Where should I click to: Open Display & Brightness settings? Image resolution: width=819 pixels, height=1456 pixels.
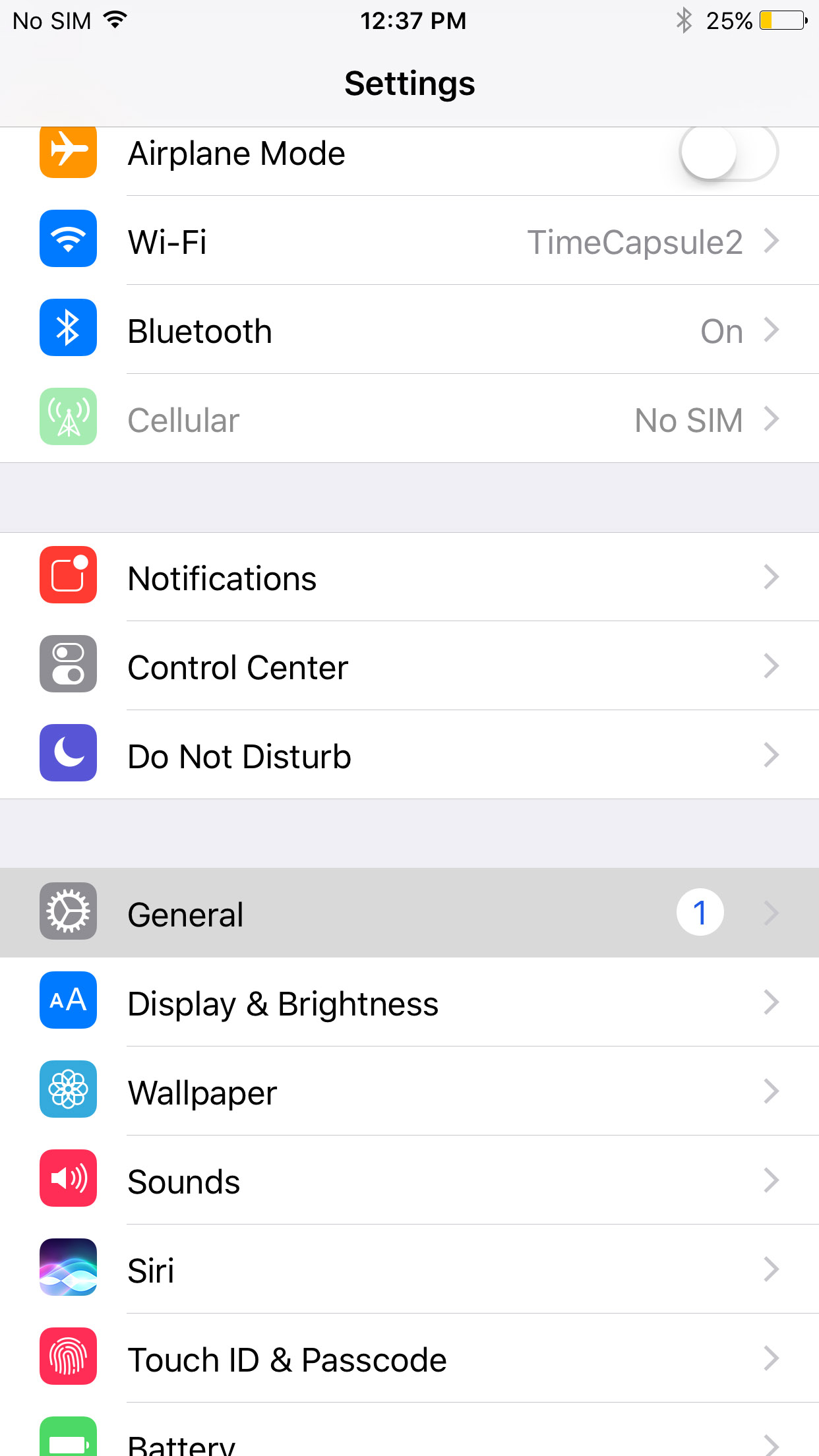pyautogui.click(x=409, y=1003)
